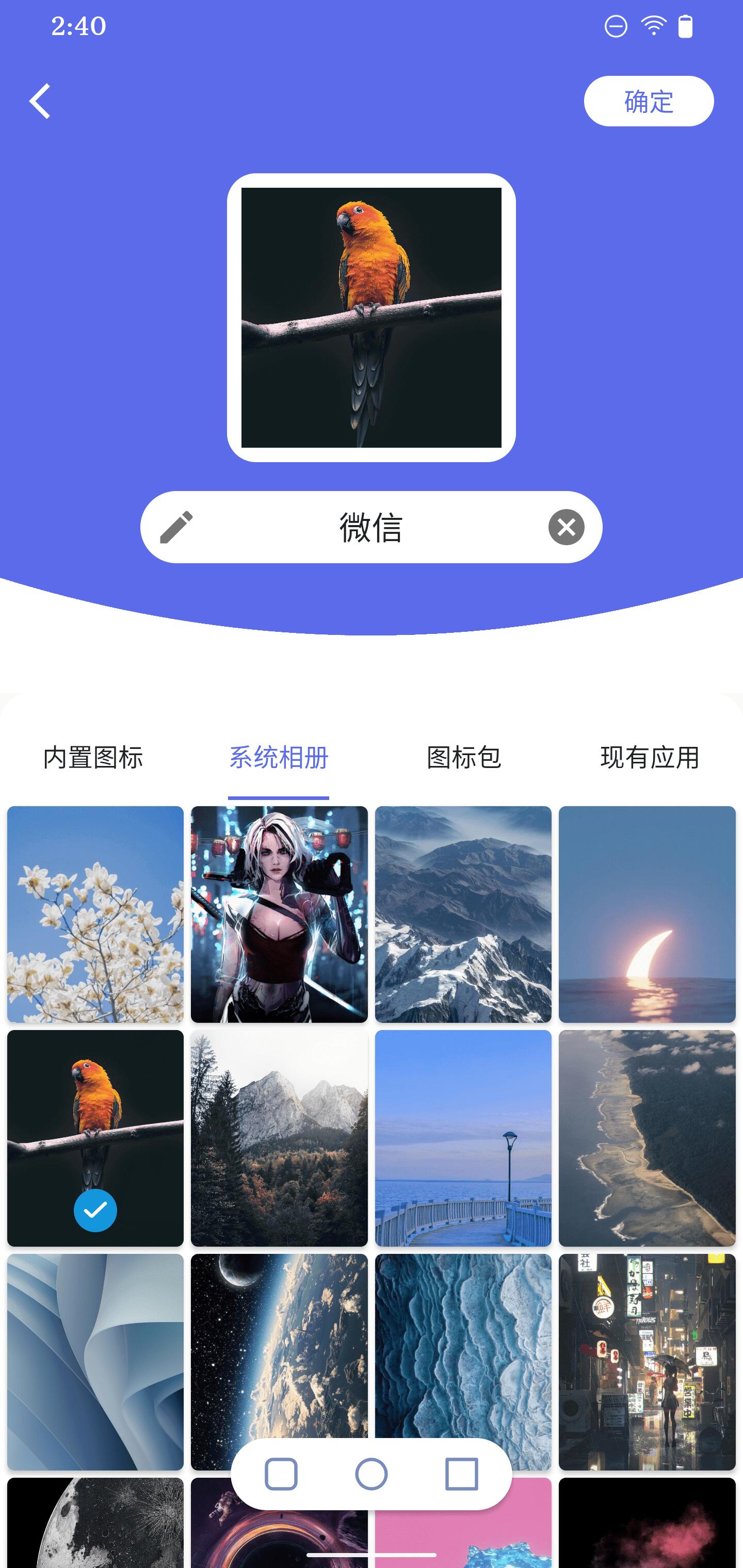Open the selected parrot icon preview
Screen dimensions: 743x1568
pos(371,318)
